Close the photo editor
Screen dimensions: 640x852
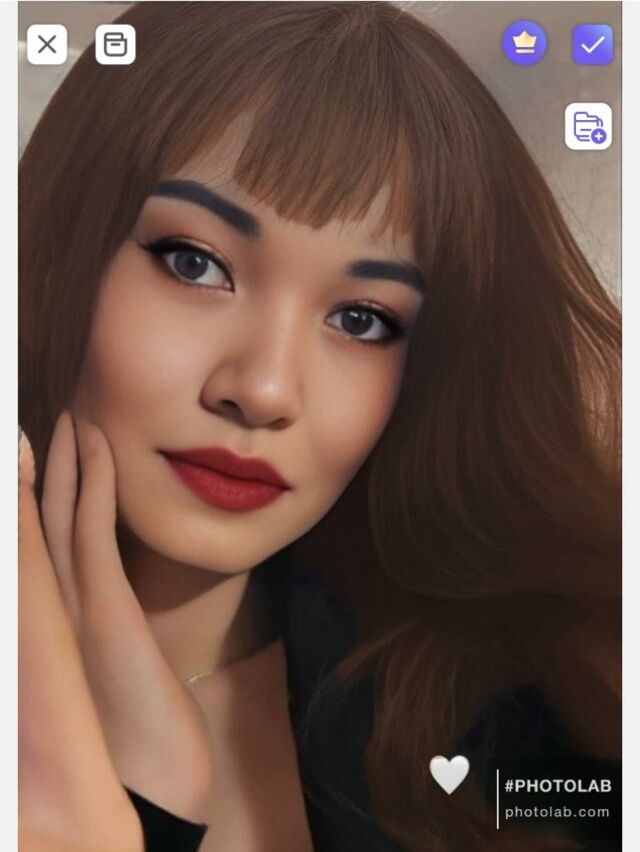(x=46, y=45)
